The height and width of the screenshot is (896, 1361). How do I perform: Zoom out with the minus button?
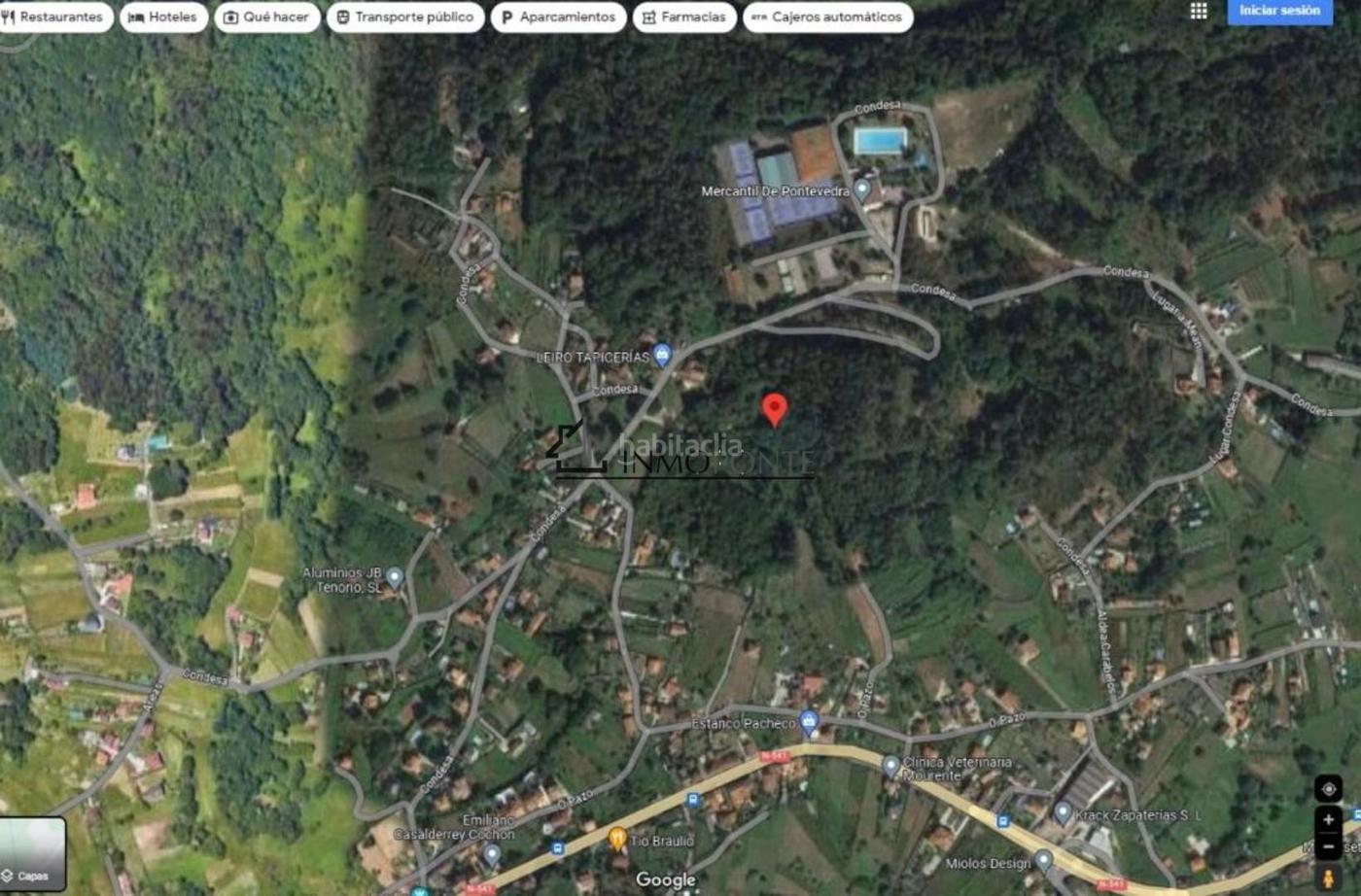(x=1328, y=846)
